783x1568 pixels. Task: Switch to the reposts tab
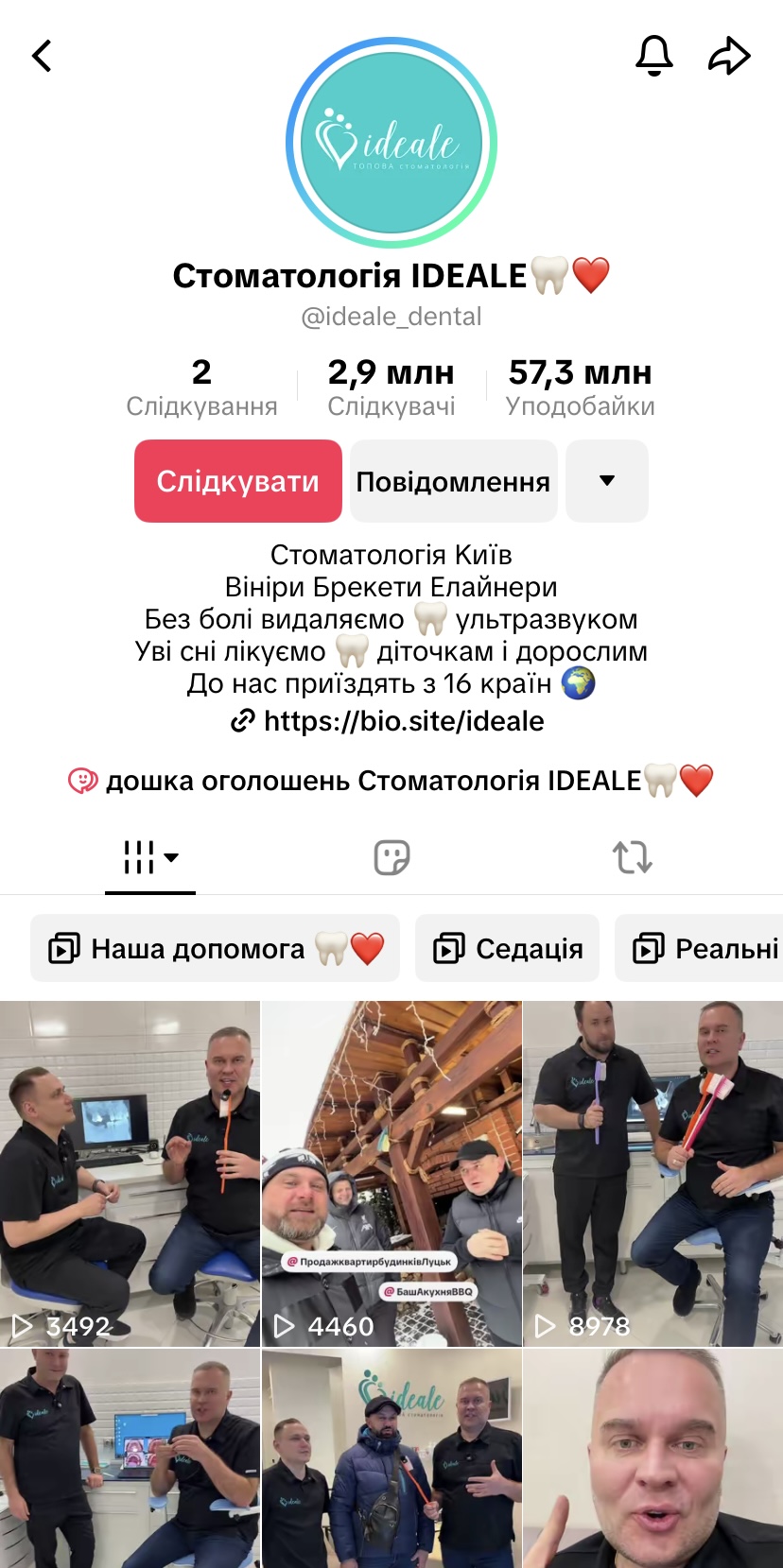pos(632,857)
